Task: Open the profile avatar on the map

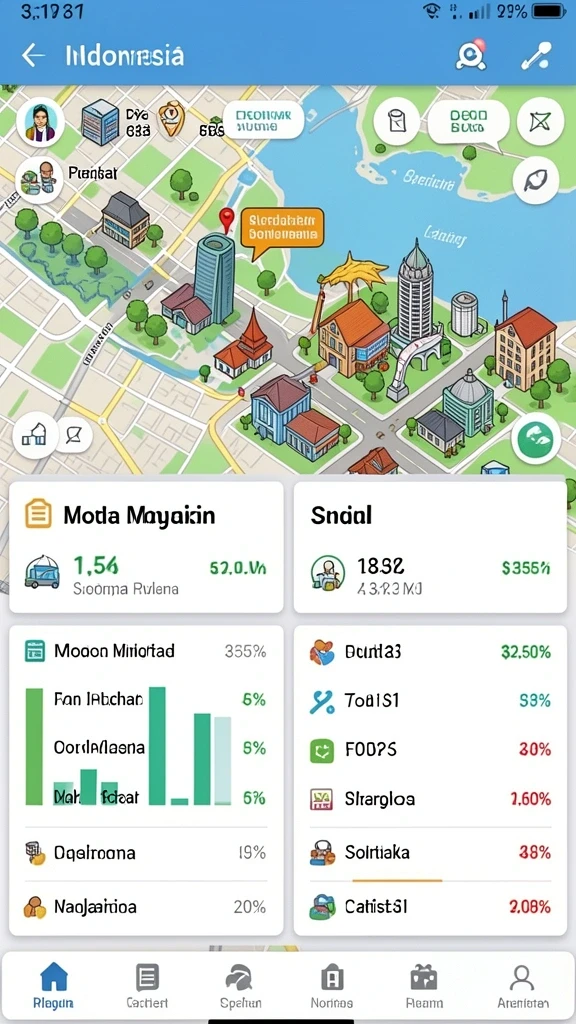Action: click(40, 122)
